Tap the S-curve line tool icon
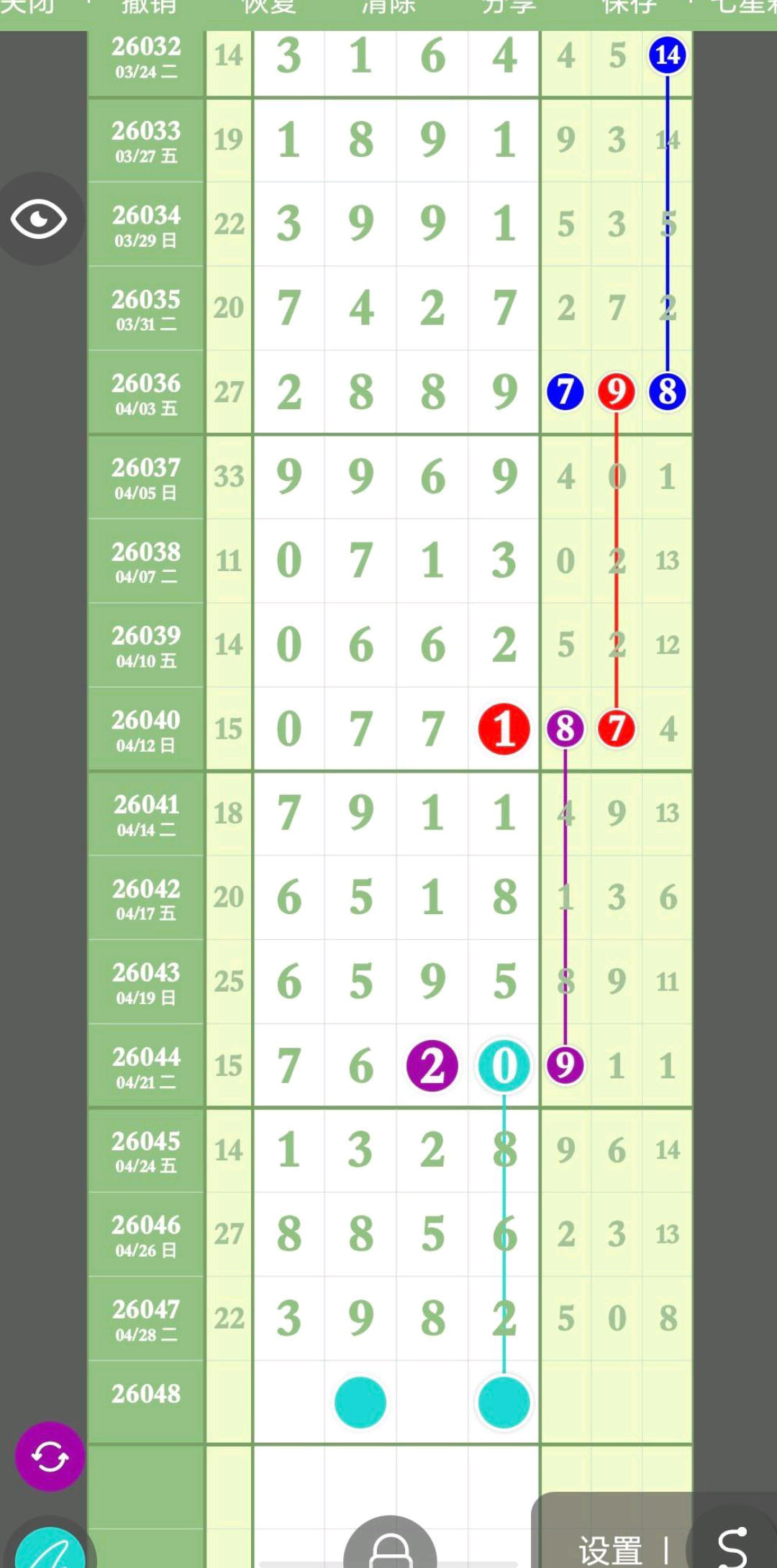The image size is (777, 1568). (x=732, y=1545)
